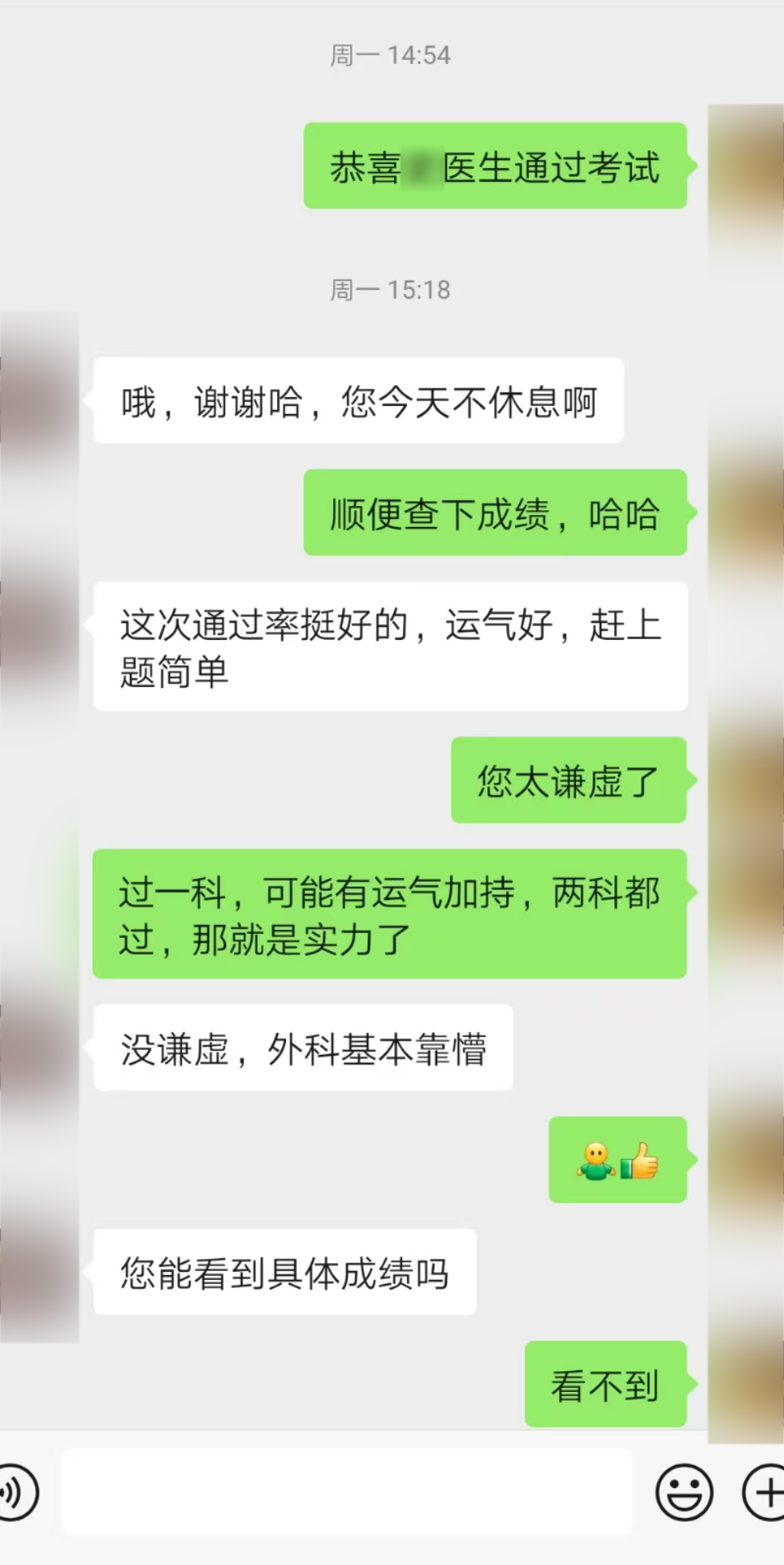Focus the message text field
This screenshot has height=1565, width=784.
coord(346,1491)
